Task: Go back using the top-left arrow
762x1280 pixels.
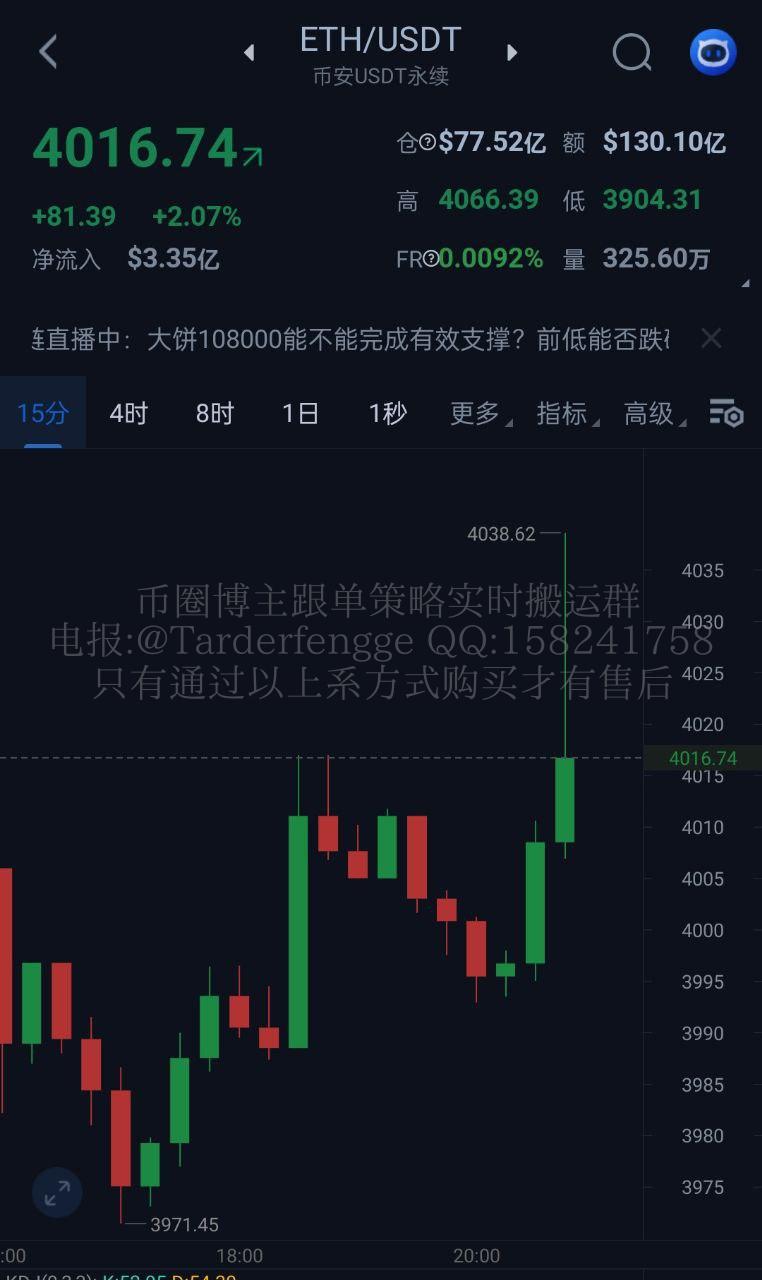Action: point(48,52)
